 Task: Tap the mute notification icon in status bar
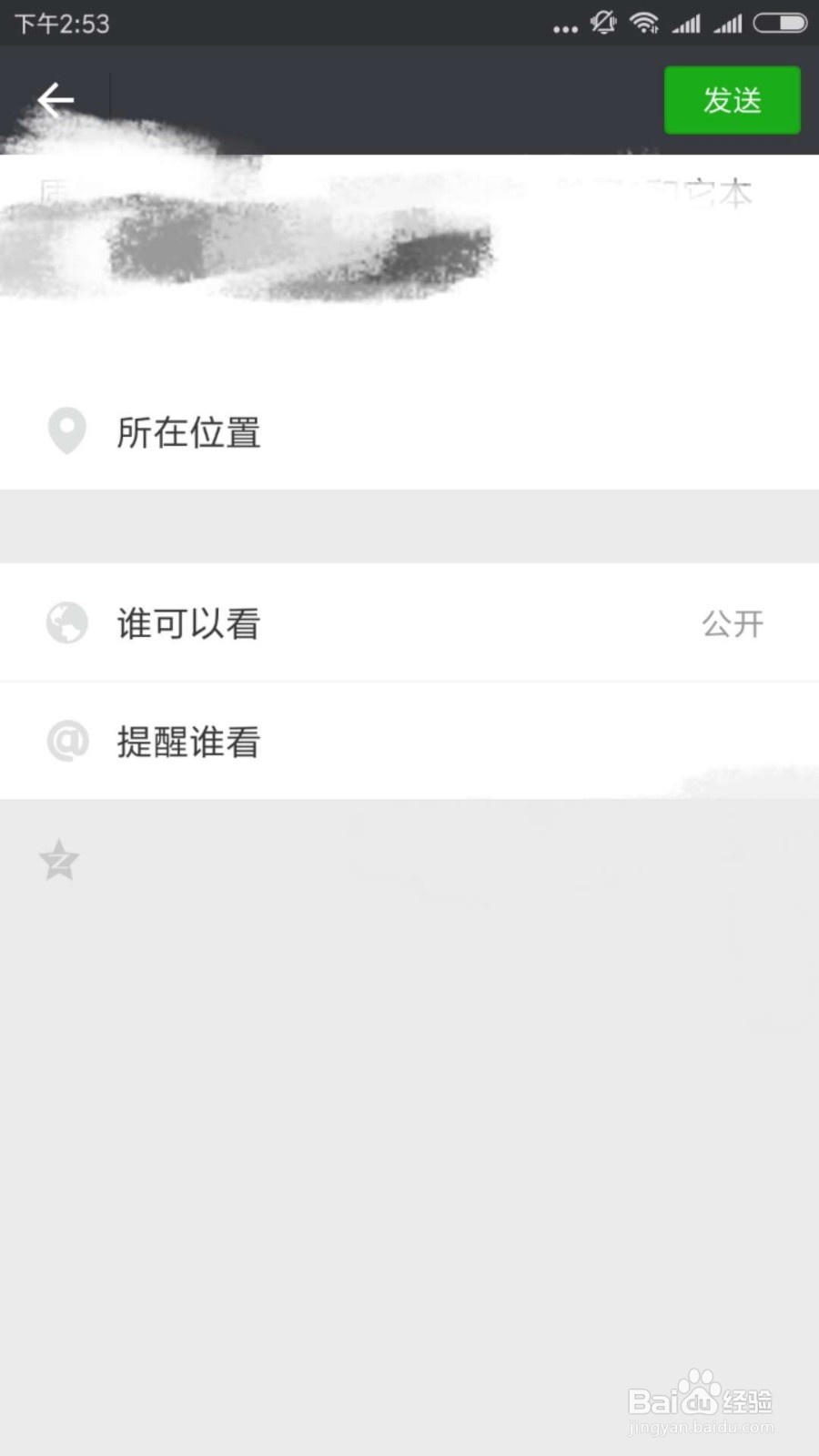pos(602,23)
